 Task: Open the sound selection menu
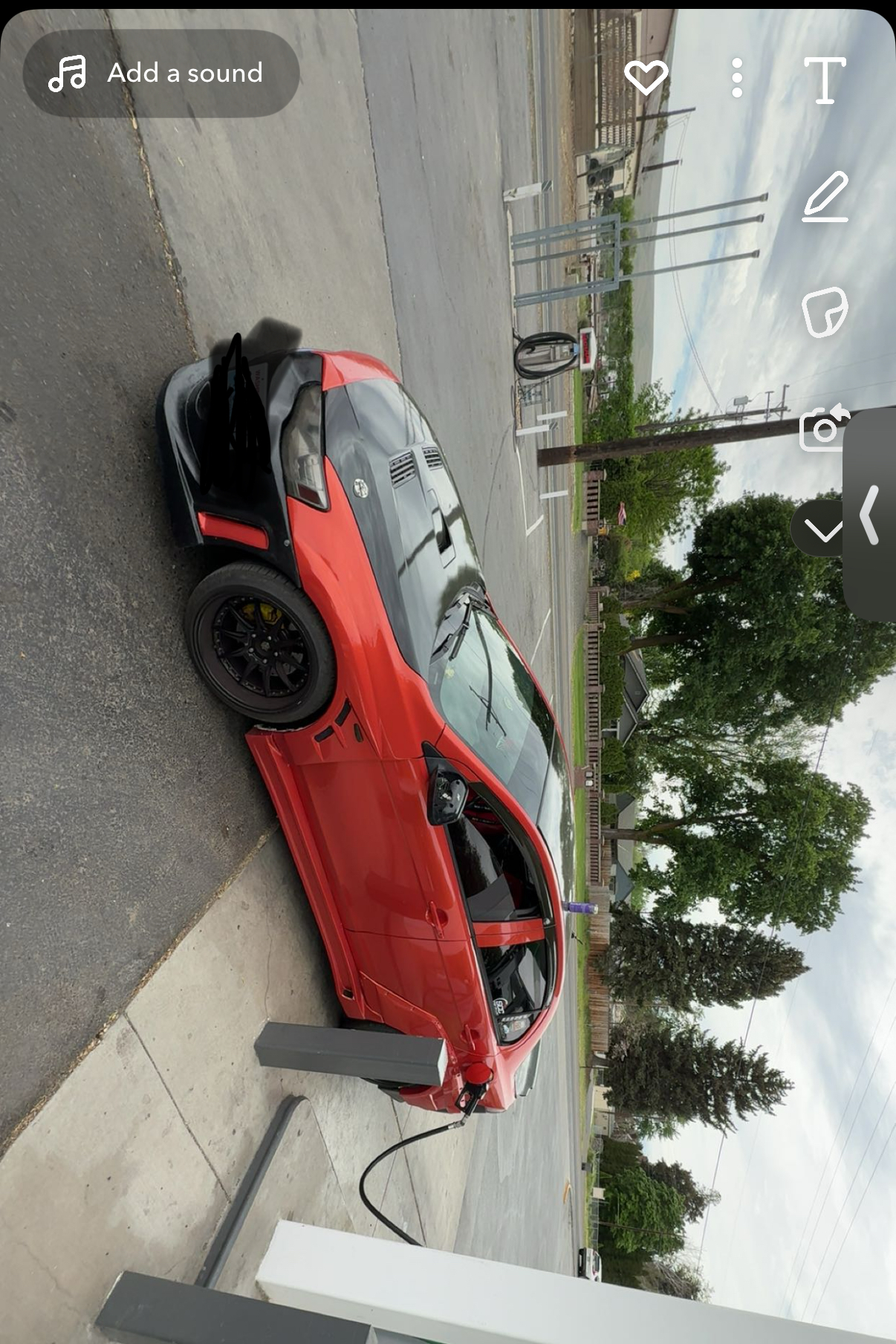[162, 72]
